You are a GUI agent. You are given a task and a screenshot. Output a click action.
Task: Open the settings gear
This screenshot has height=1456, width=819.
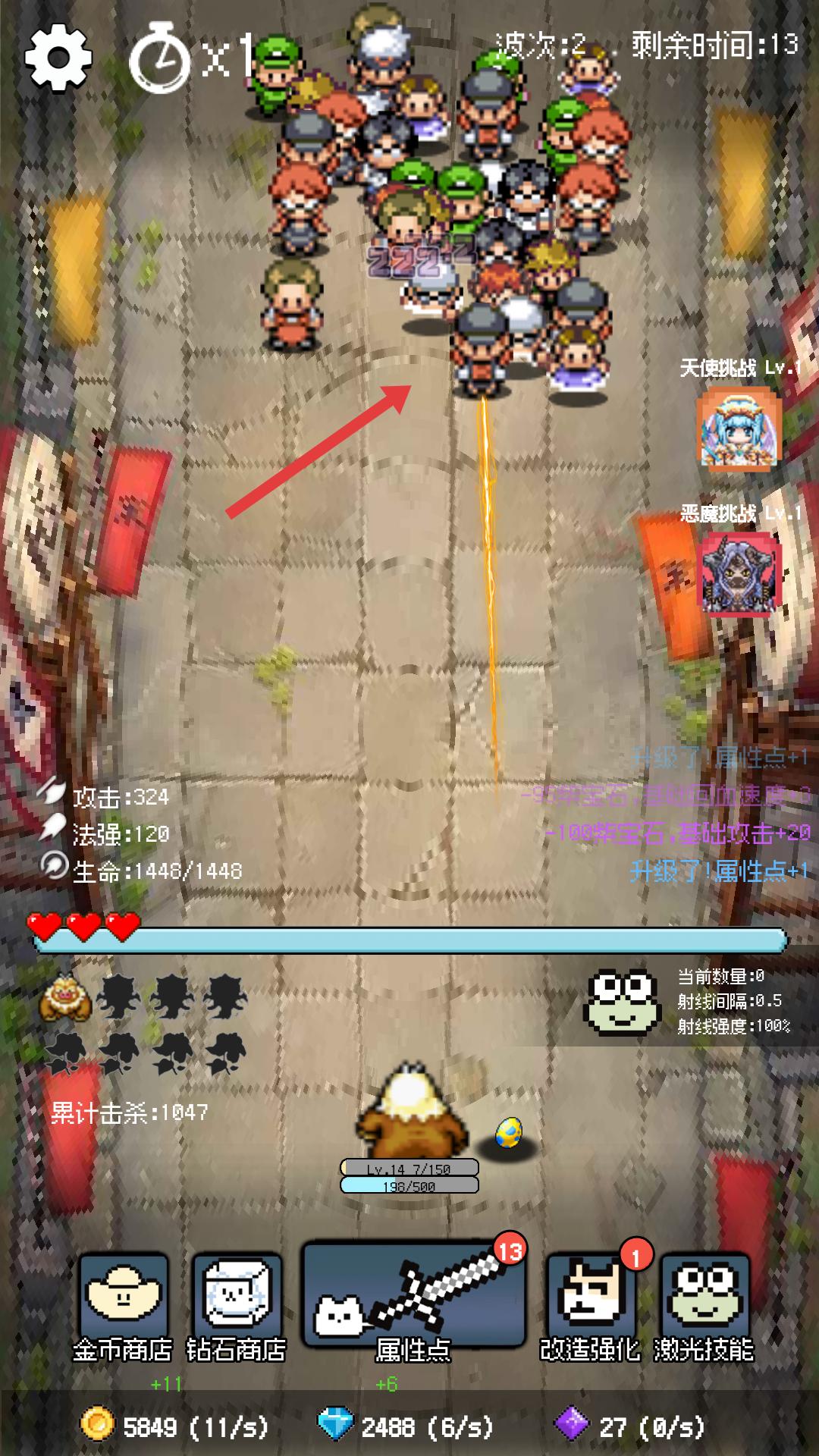(58, 57)
